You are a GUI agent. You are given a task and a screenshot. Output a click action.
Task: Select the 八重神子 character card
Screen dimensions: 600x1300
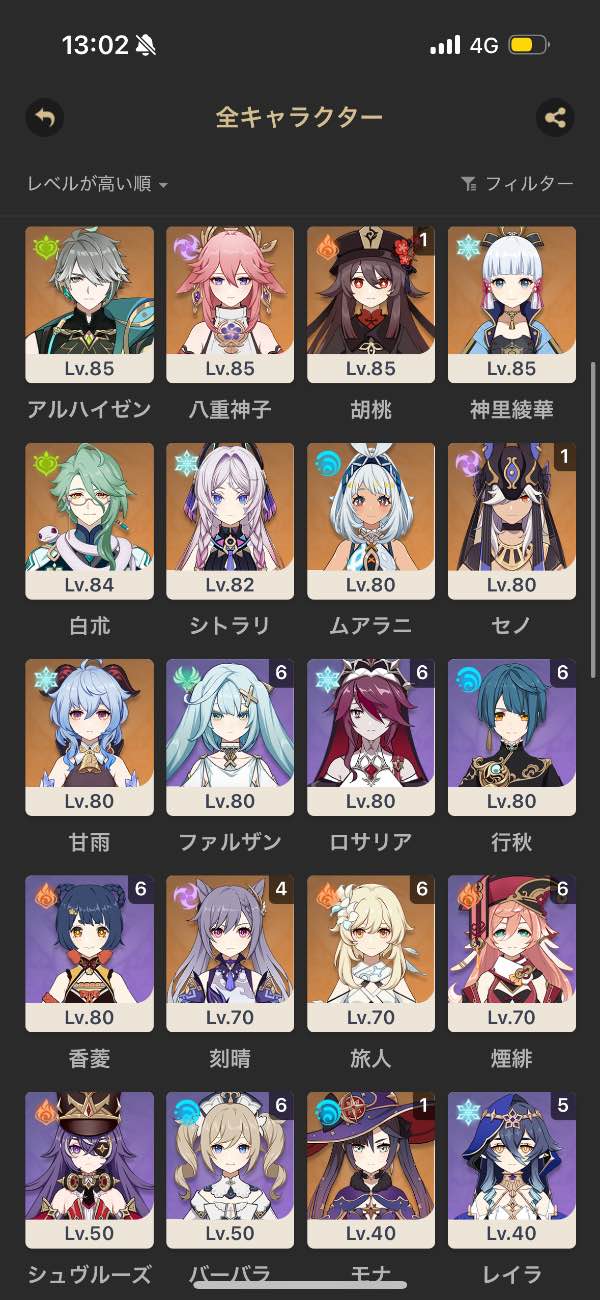230,304
